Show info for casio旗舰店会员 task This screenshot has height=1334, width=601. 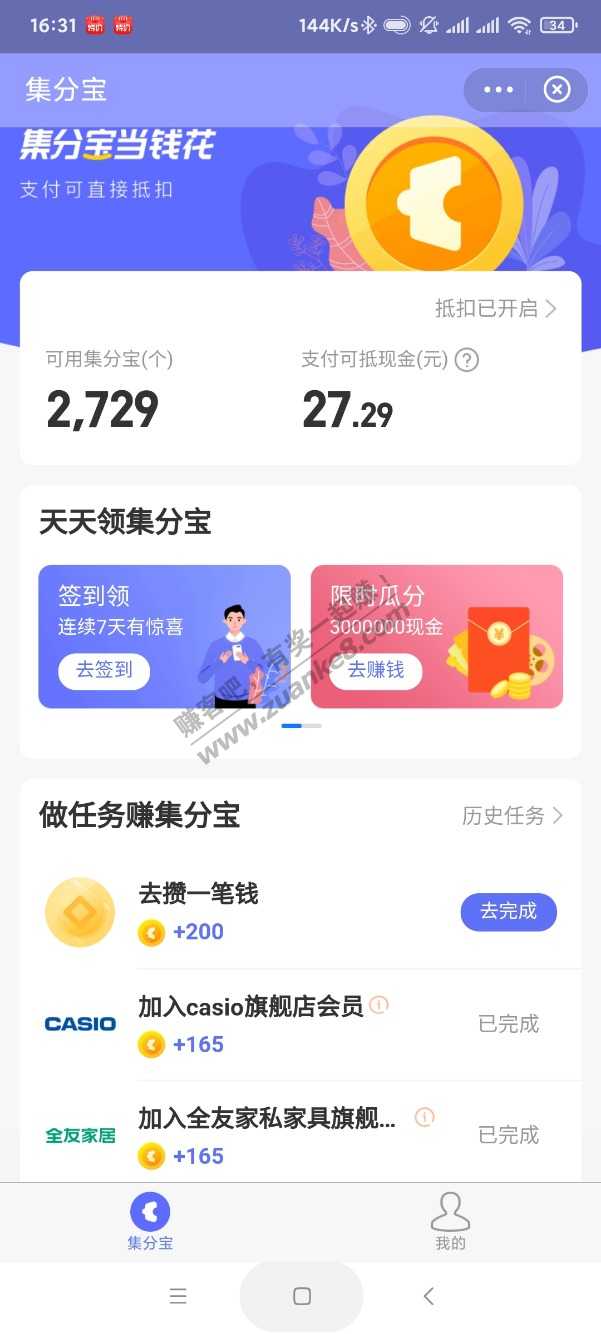379,1005
